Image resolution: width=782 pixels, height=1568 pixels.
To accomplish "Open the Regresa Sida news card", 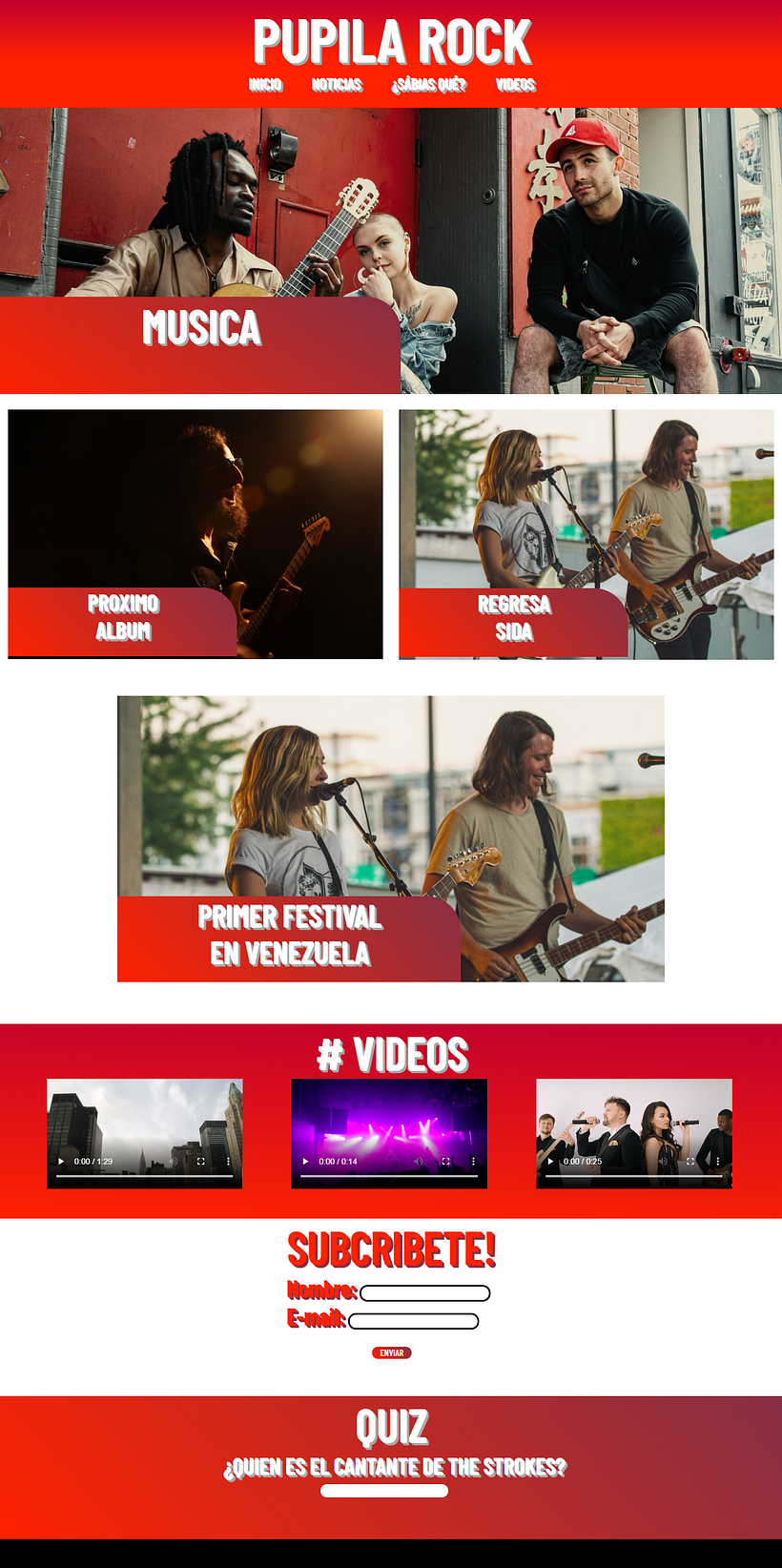I will (586, 534).
